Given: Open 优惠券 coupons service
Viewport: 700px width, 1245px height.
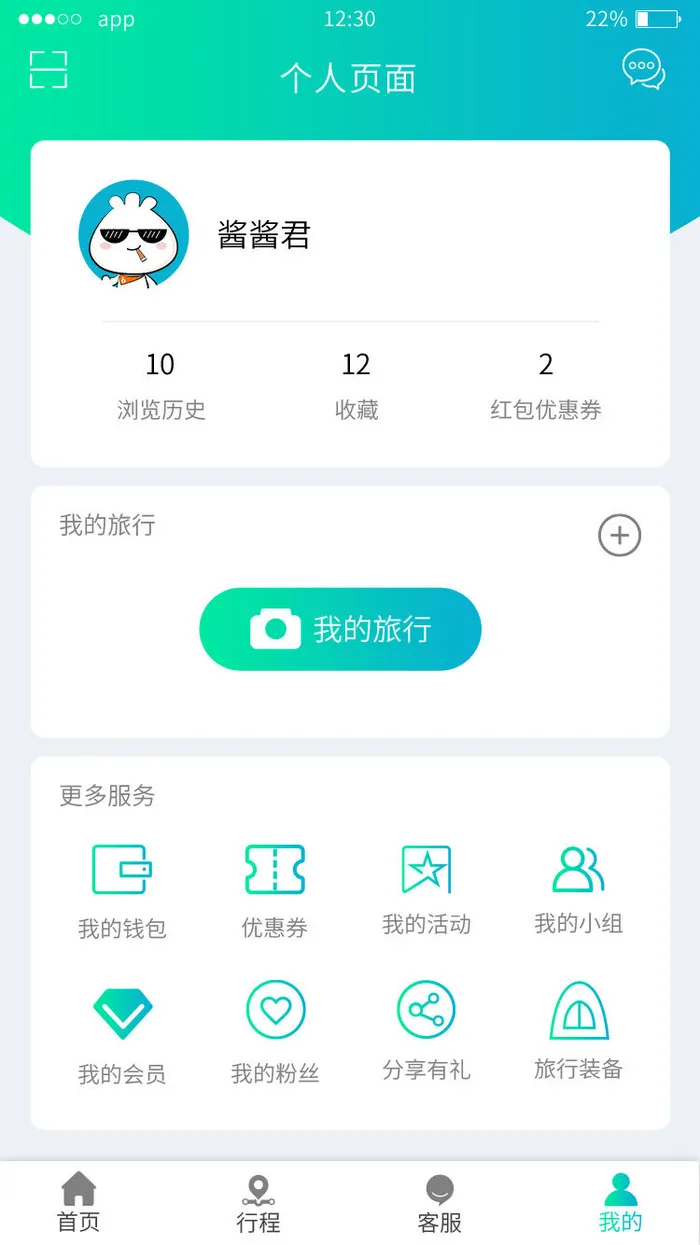Looking at the screenshot, I should (275, 891).
